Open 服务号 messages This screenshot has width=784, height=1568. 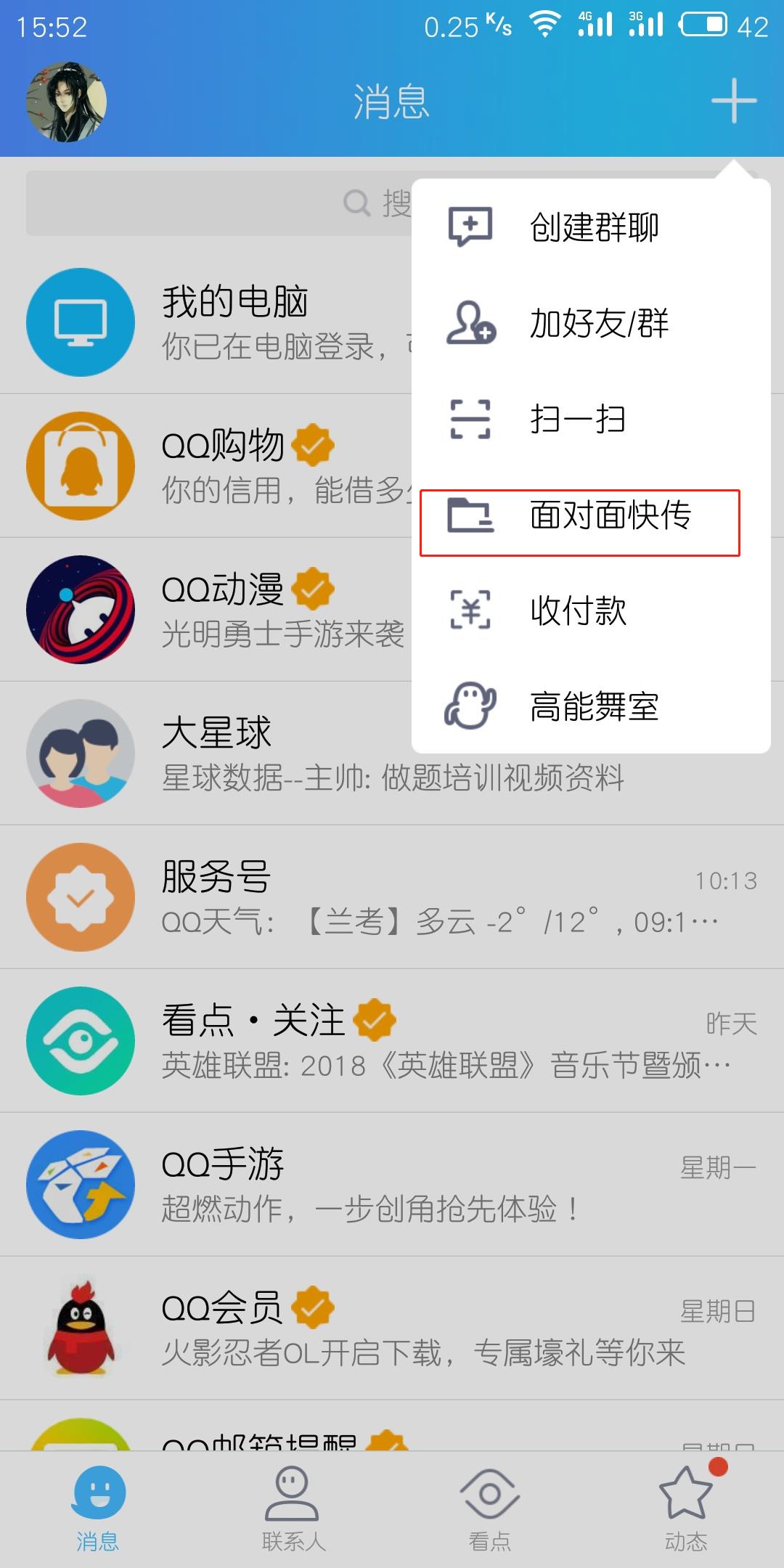click(392, 897)
